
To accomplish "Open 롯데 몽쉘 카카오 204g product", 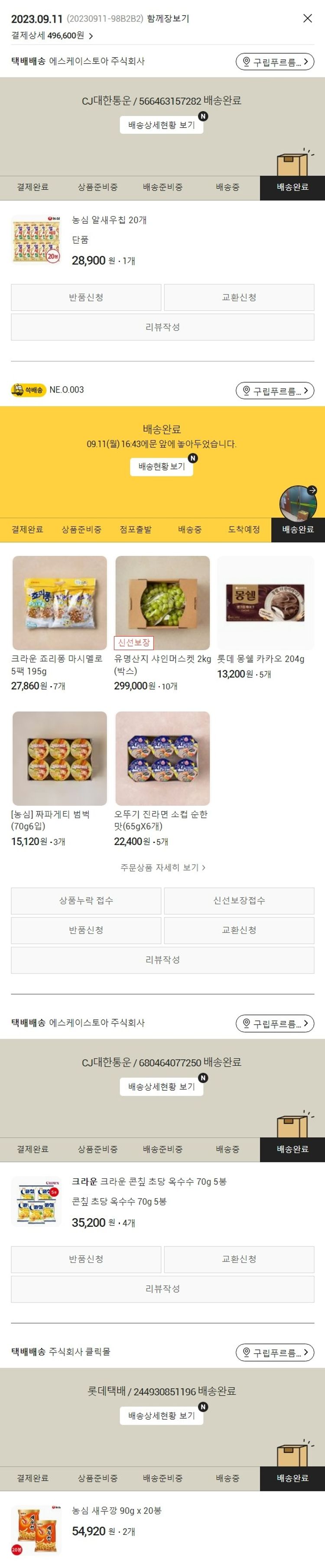I will [x=265, y=603].
